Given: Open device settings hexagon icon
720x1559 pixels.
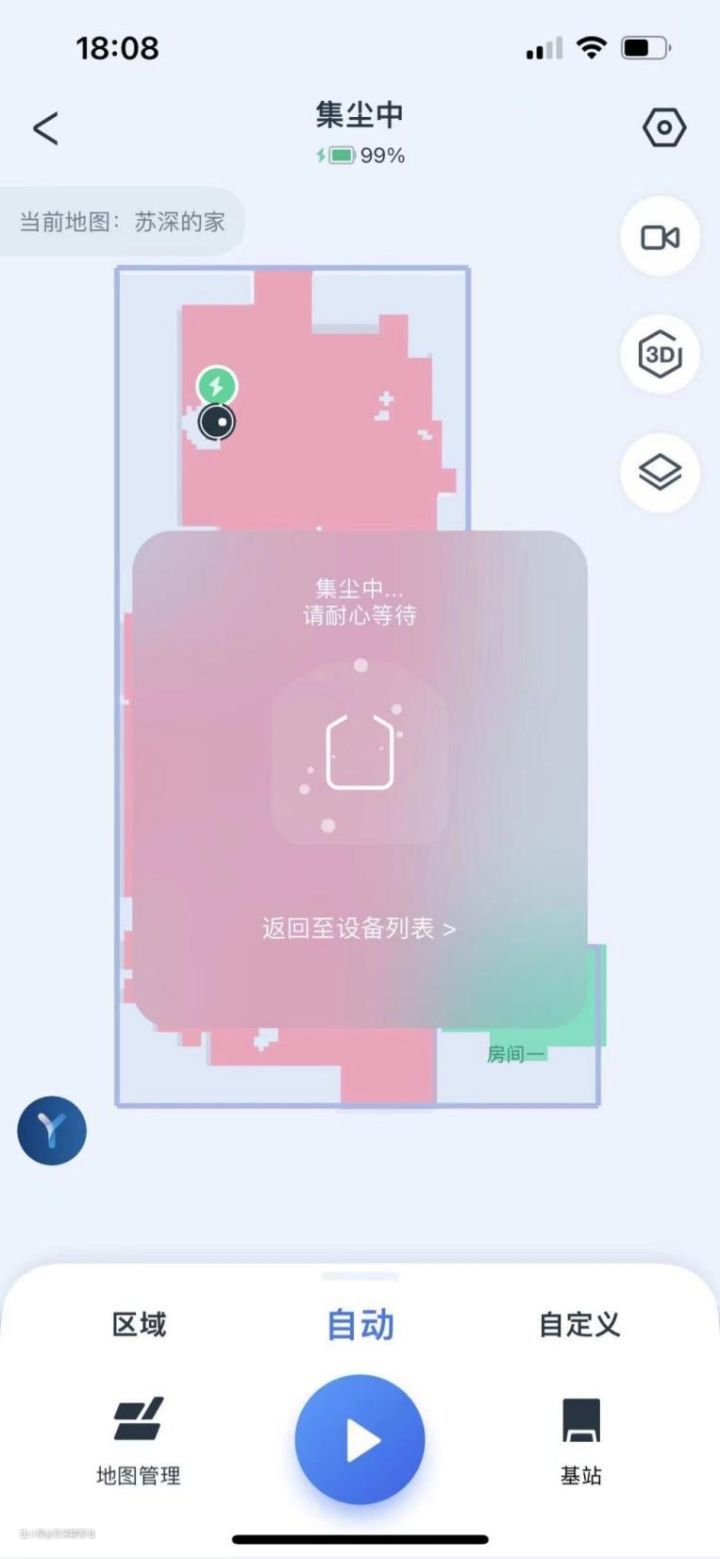Looking at the screenshot, I should tap(664, 128).
